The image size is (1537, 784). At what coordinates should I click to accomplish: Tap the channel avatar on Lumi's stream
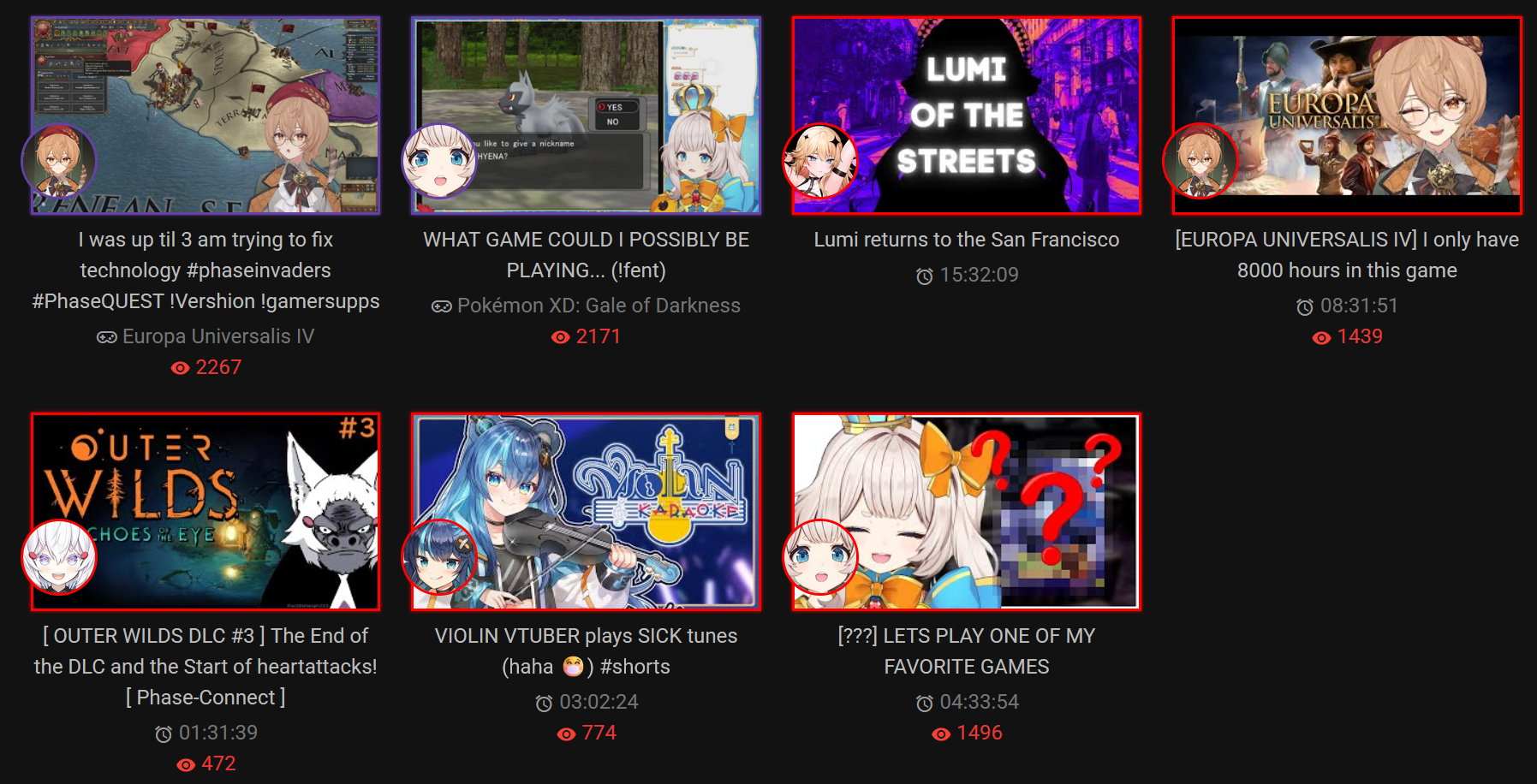pyautogui.click(x=820, y=162)
